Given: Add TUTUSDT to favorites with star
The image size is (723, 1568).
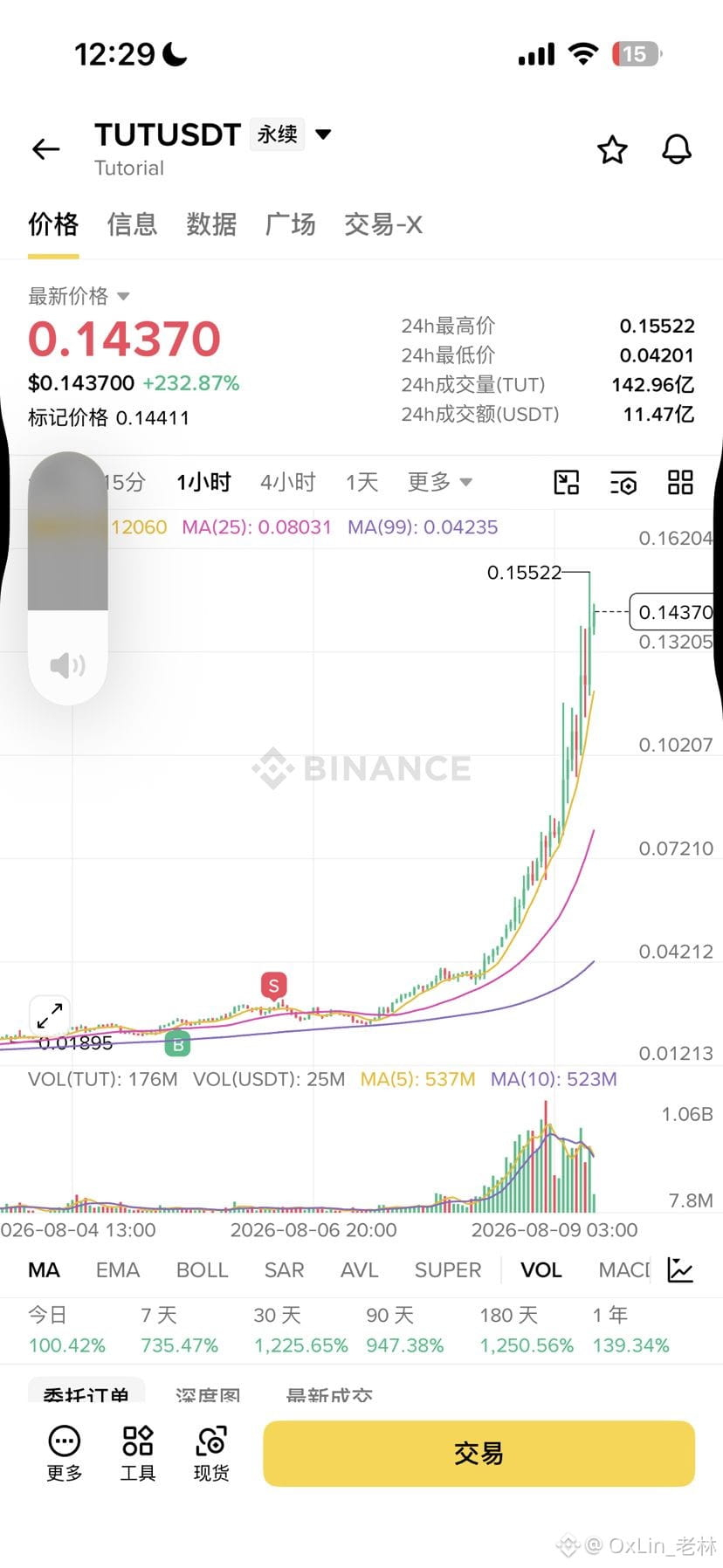Looking at the screenshot, I should (x=612, y=149).
